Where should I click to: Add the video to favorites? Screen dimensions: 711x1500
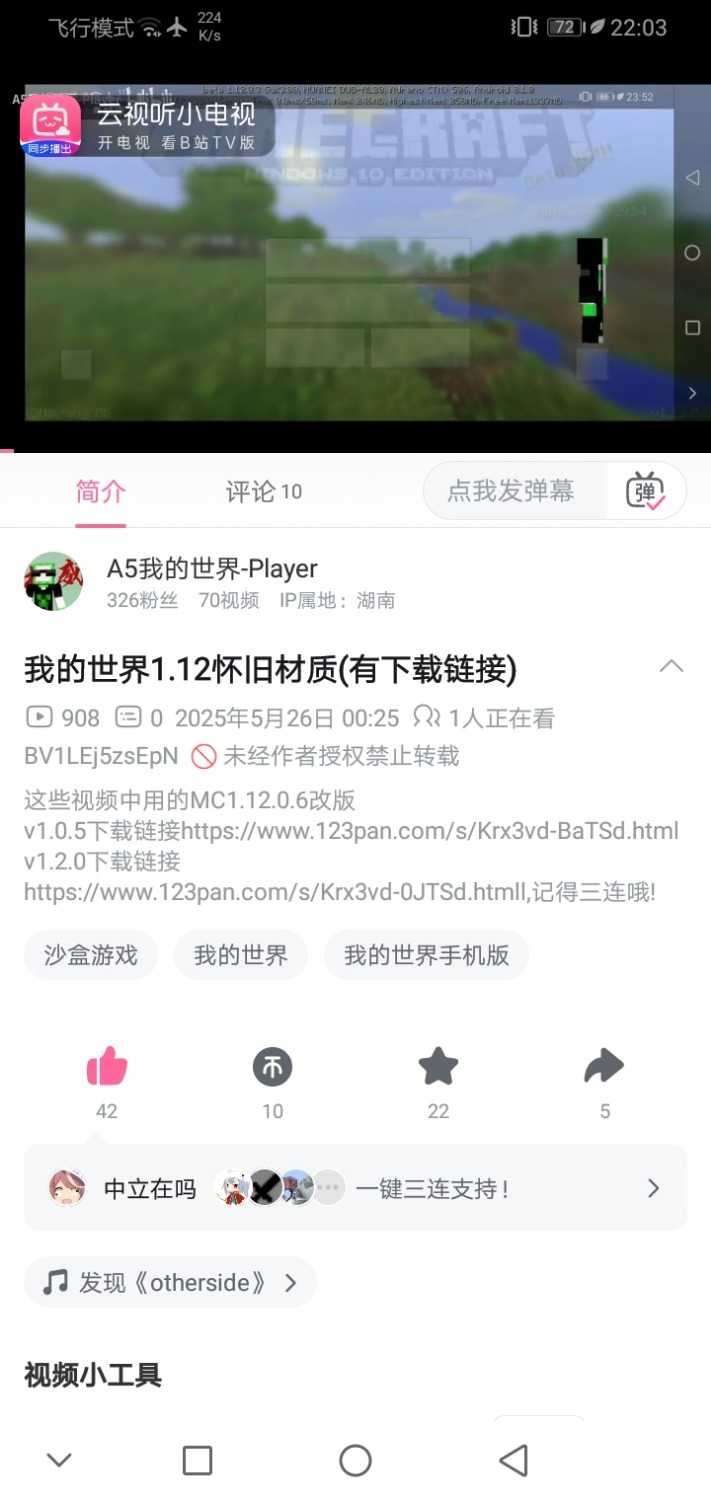(438, 1068)
